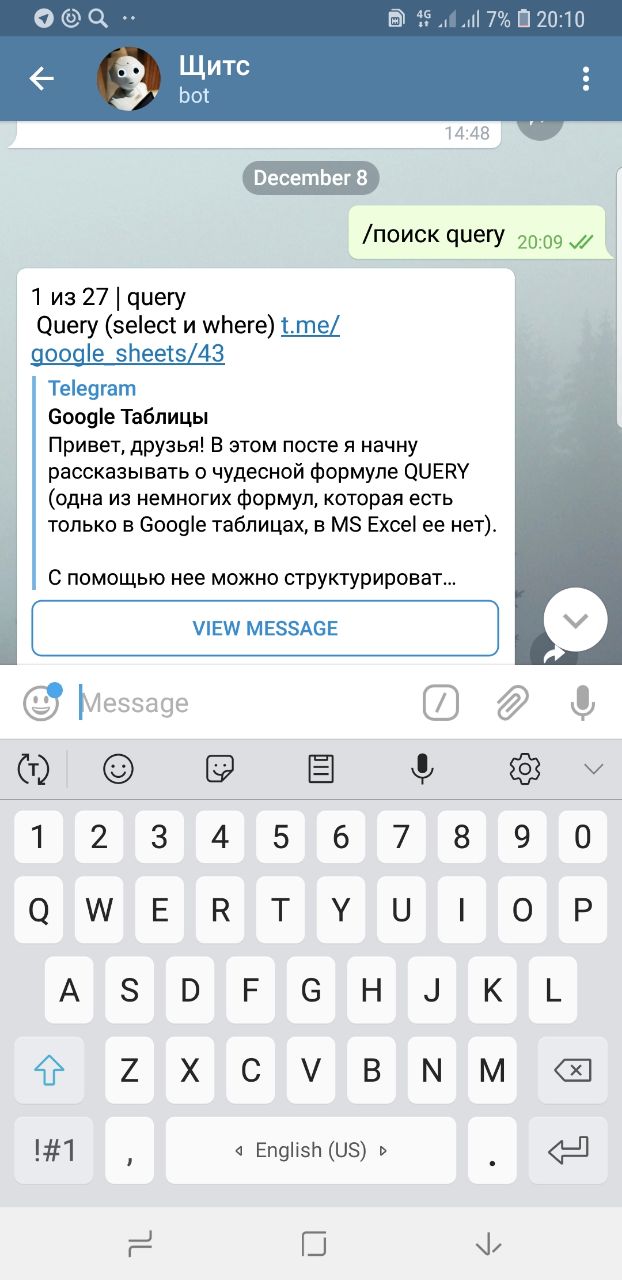Start keyboard voice input

[423, 768]
